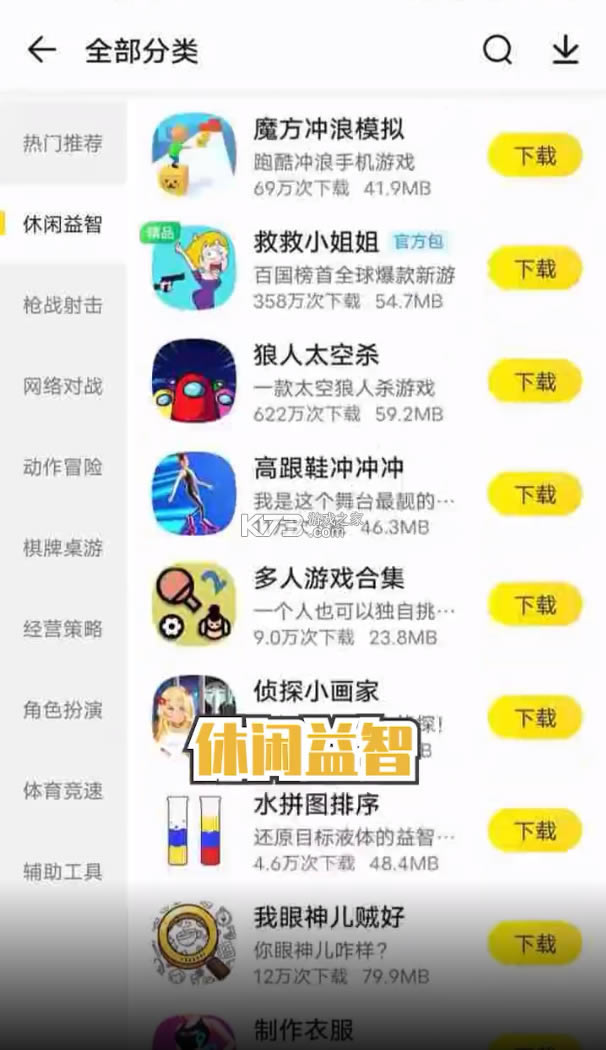Open the 我眼神儿贼好 game details

329,916
